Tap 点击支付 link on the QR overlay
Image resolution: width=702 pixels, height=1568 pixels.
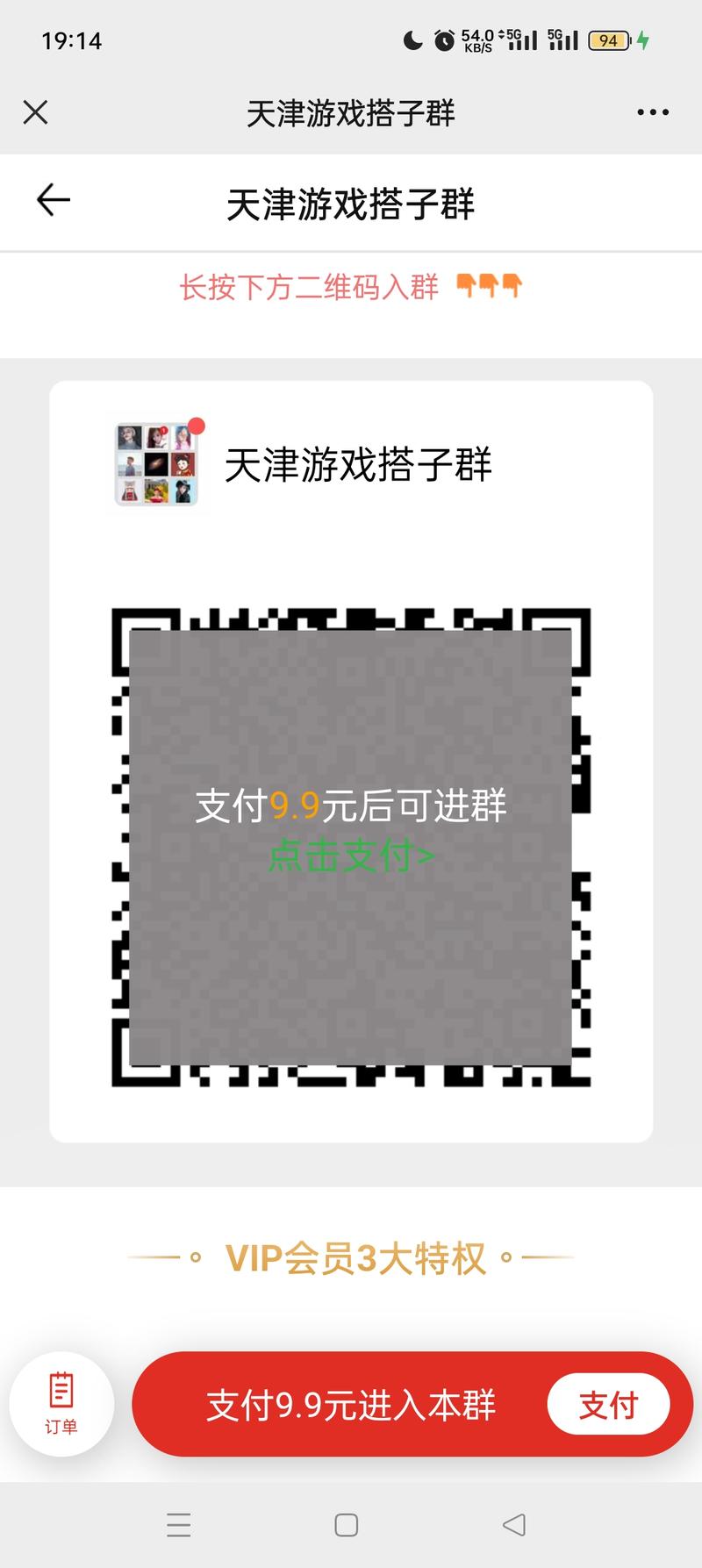350,856
